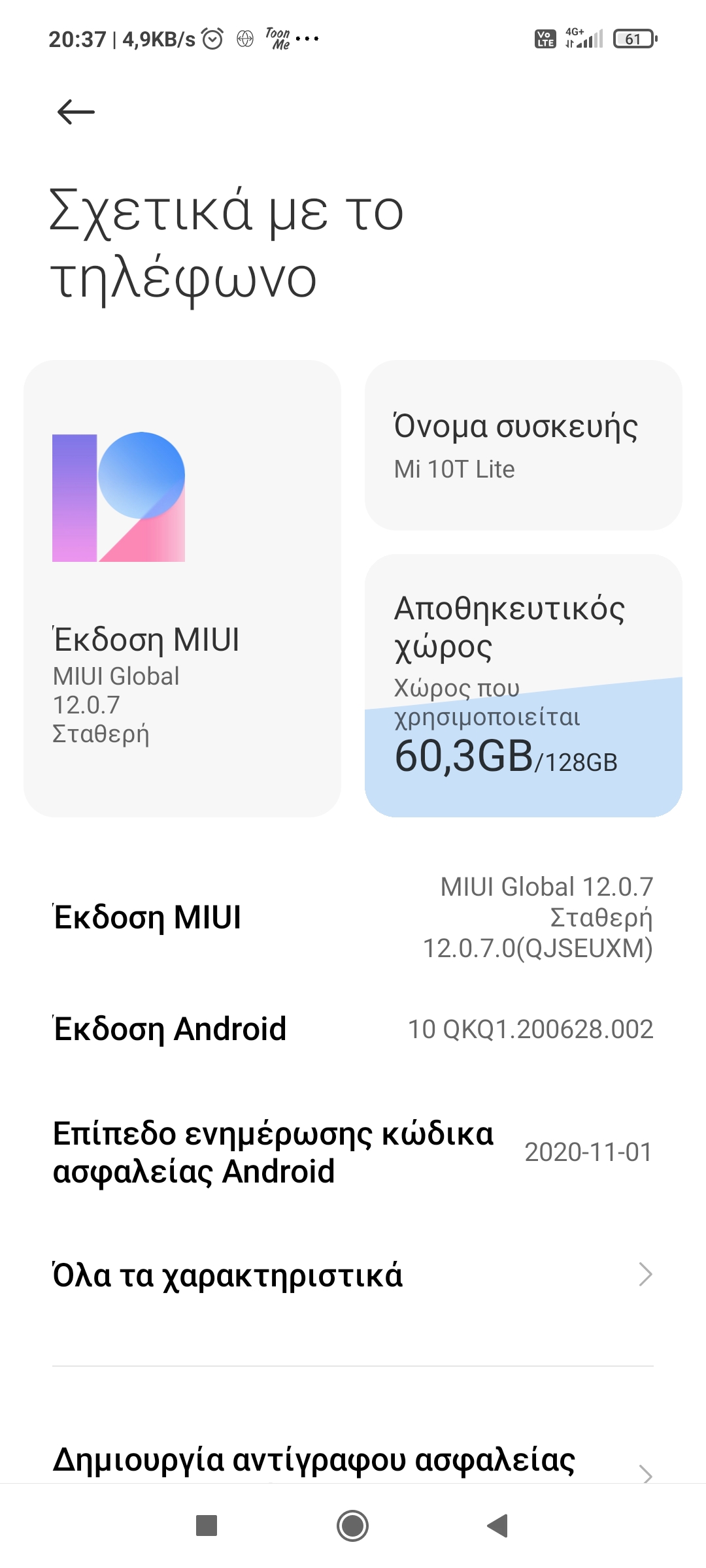Open the Αποθηκευτικός χώρος storage card
This screenshot has height=1568, width=706.
tap(523, 685)
